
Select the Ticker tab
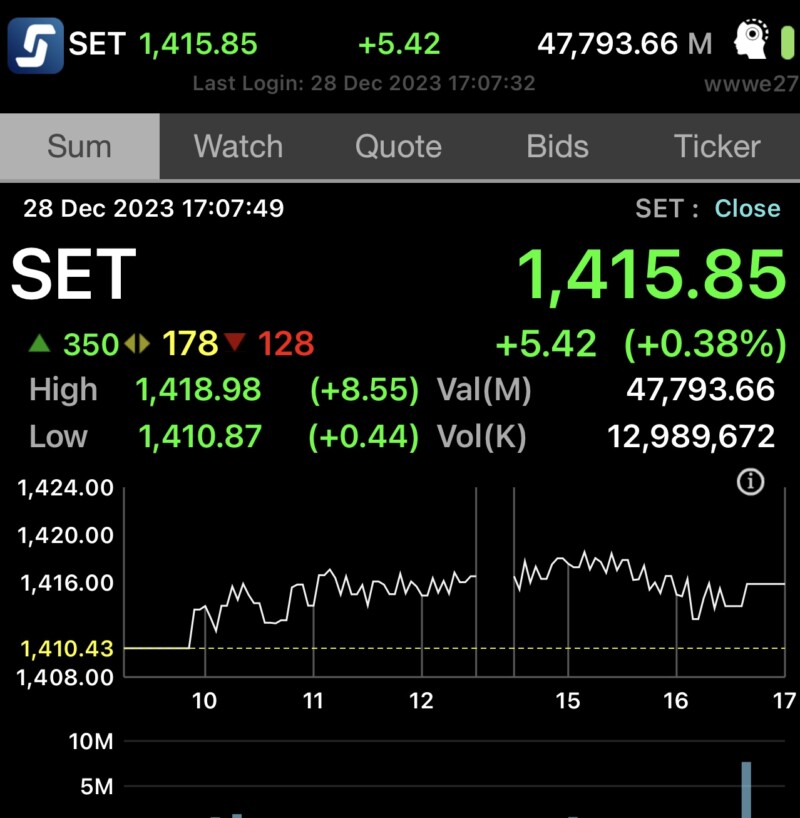point(718,146)
